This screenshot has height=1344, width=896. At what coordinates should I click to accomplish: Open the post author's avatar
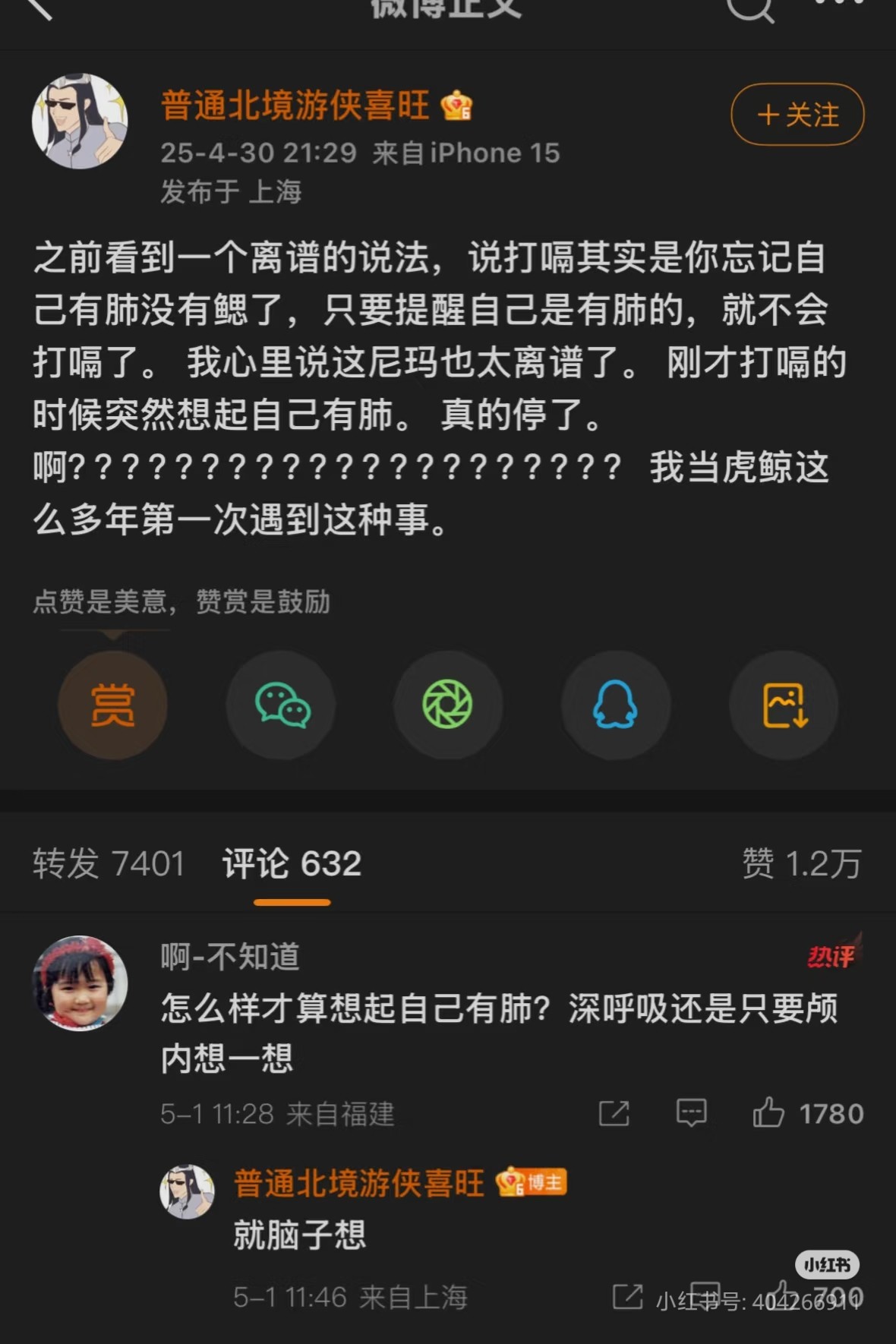(80, 121)
